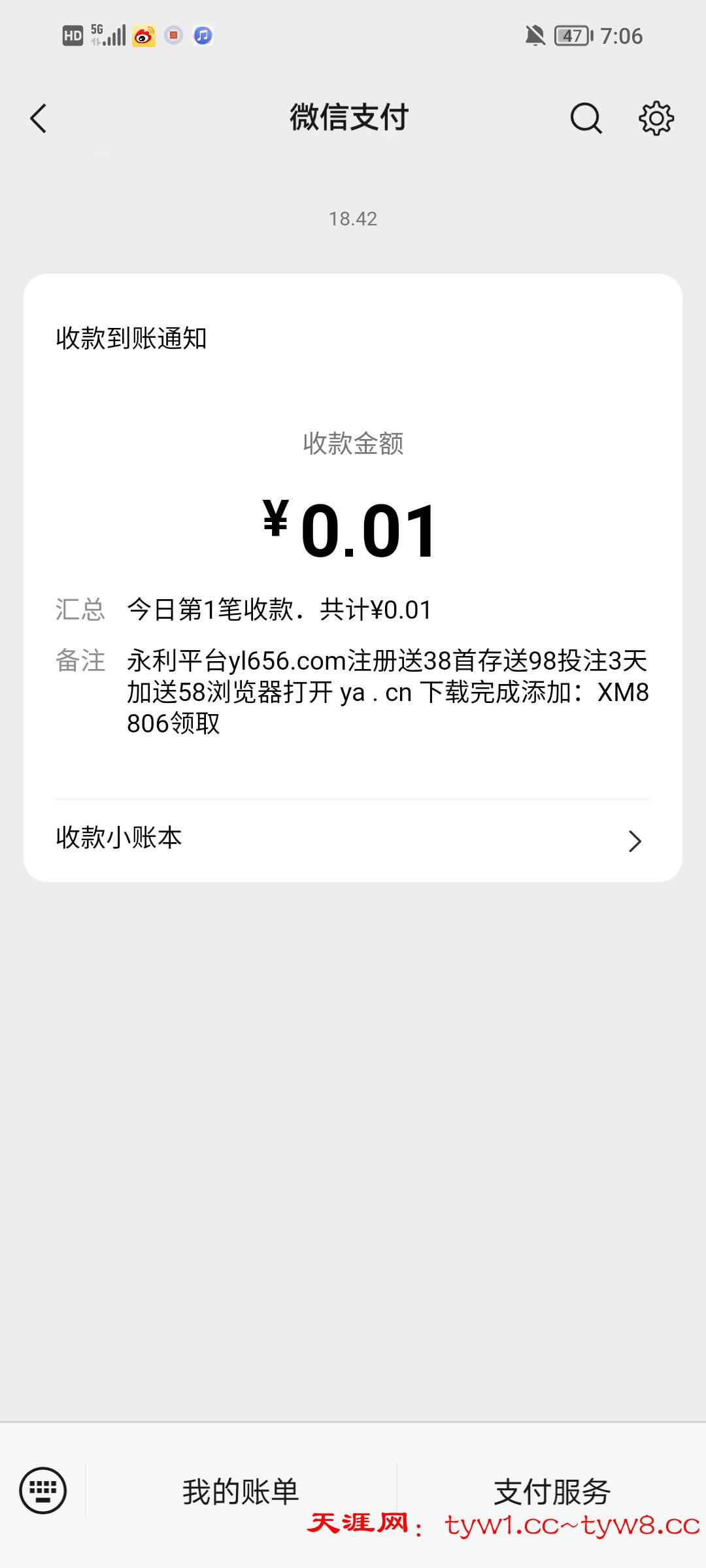Tap the ¥0.01 received amount
Screen dimensions: 706x1568
point(353,531)
